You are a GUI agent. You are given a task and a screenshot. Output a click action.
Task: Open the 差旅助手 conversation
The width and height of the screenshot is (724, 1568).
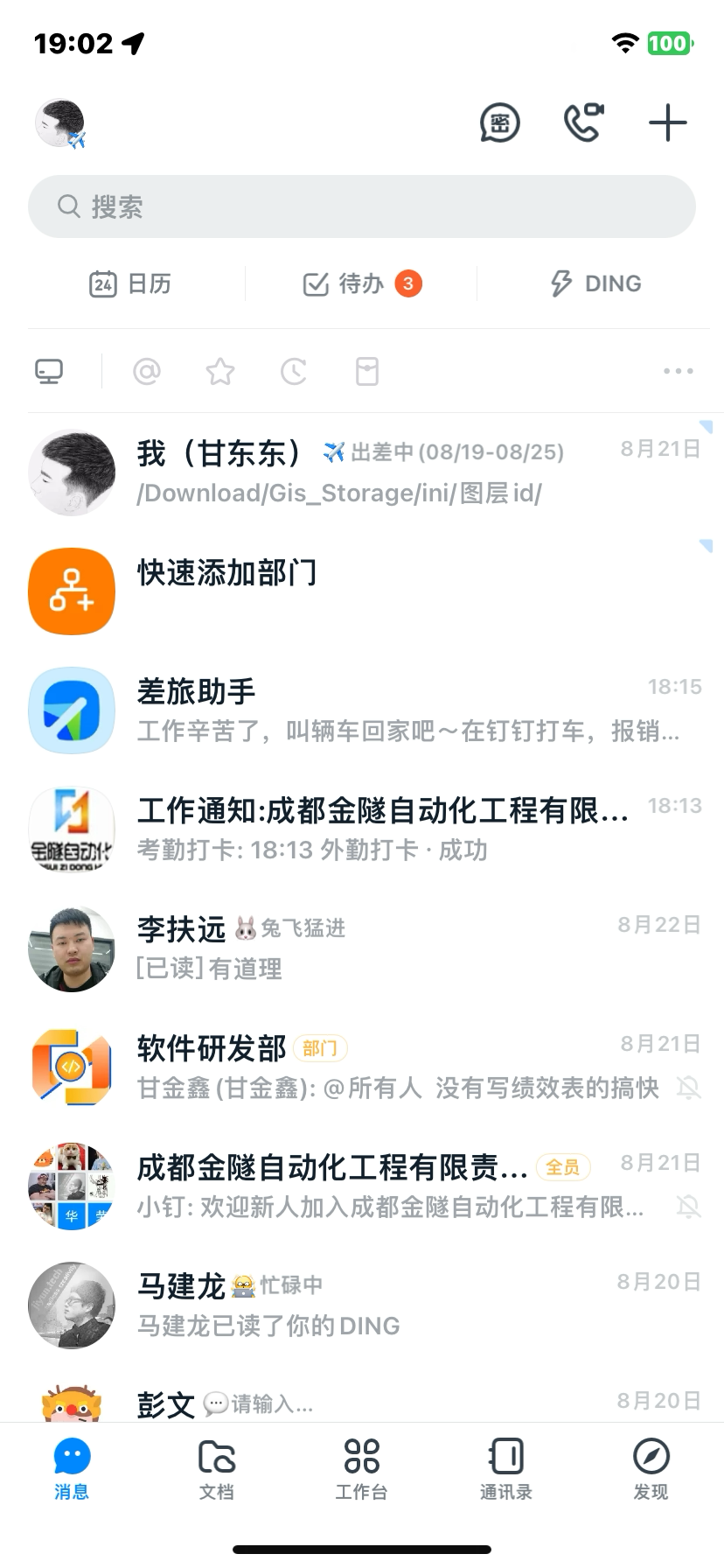(x=362, y=710)
